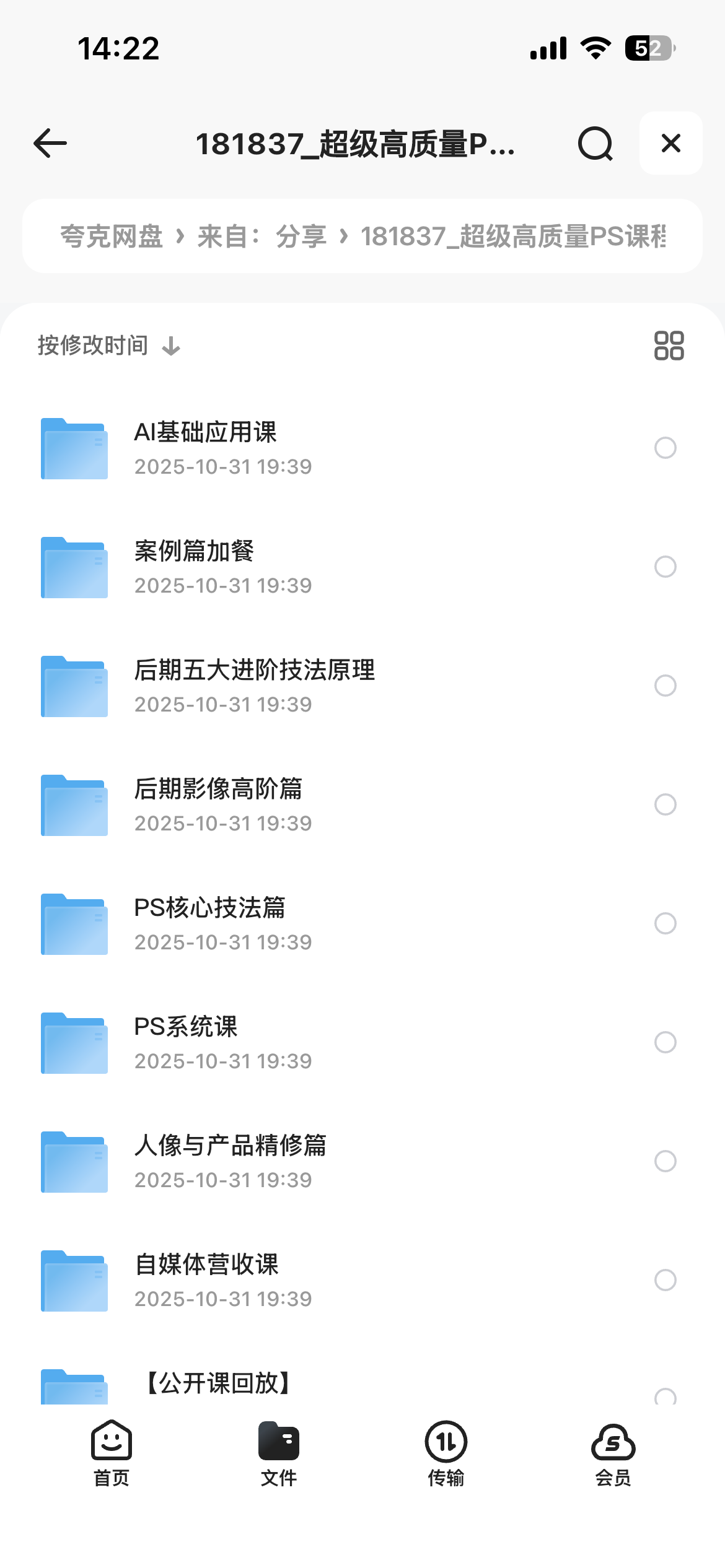
Task: Select the 人像与产品精修篇 folder circle
Action: [x=665, y=1161]
